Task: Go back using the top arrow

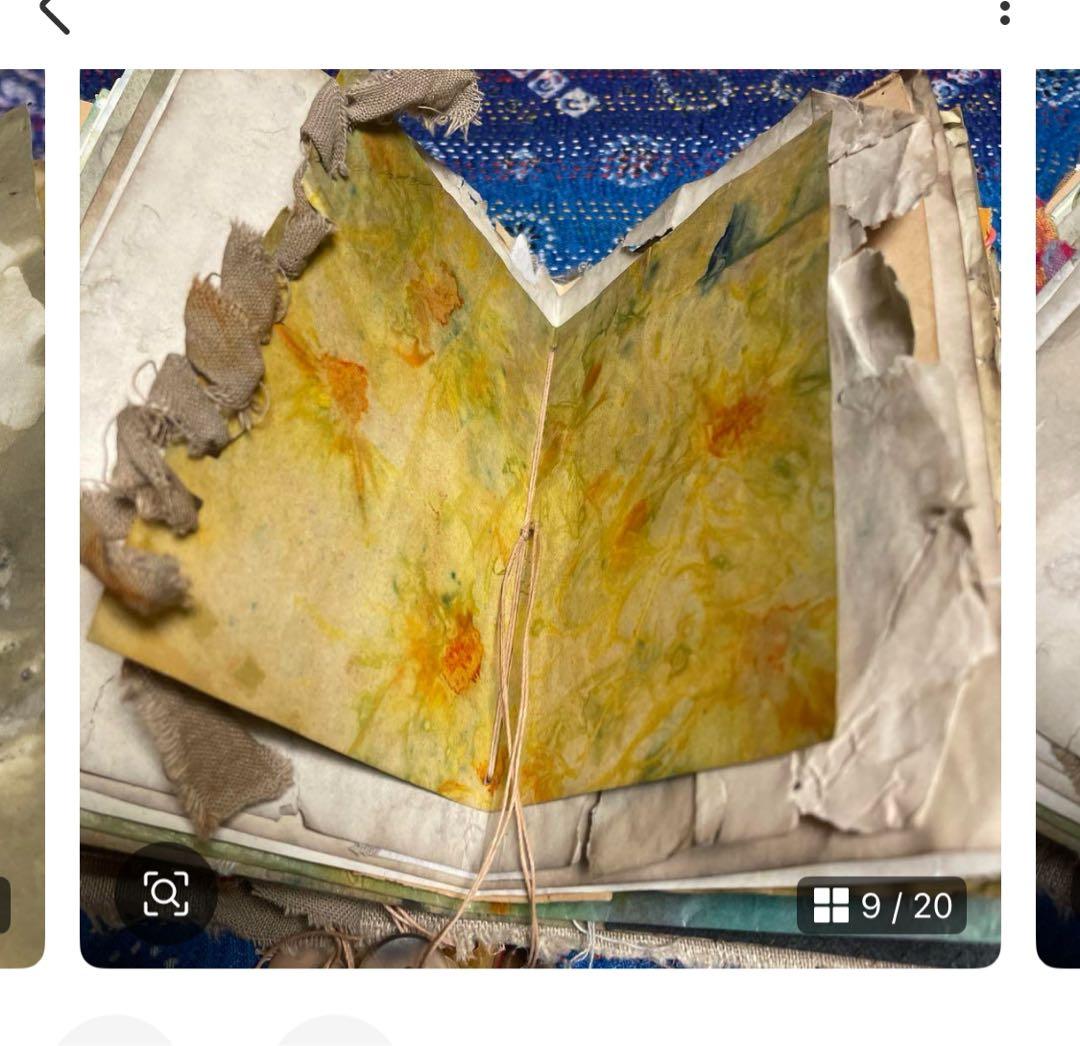Action: (x=54, y=15)
